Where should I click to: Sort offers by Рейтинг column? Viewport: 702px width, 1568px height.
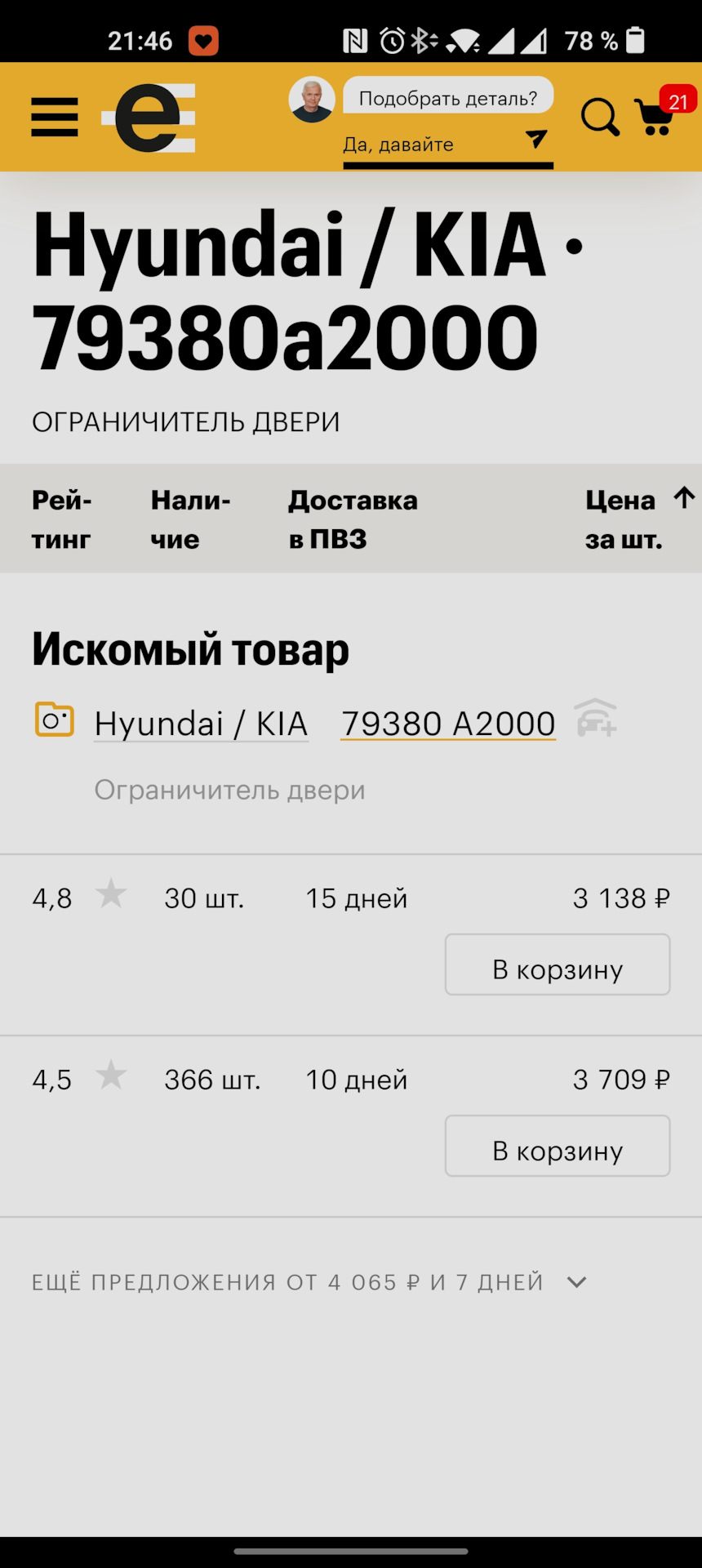click(62, 519)
